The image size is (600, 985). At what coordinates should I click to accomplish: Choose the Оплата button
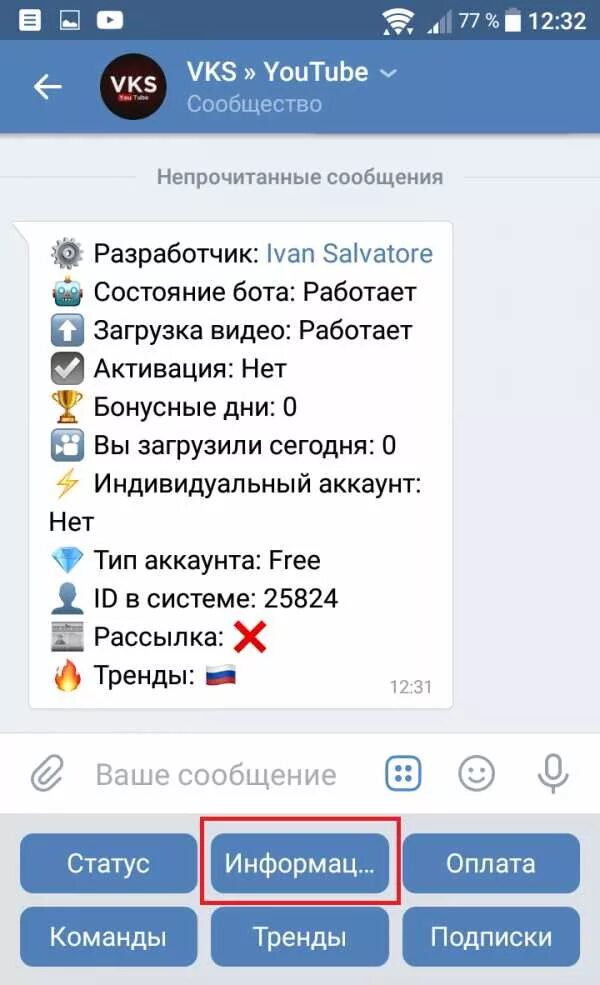(x=491, y=863)
